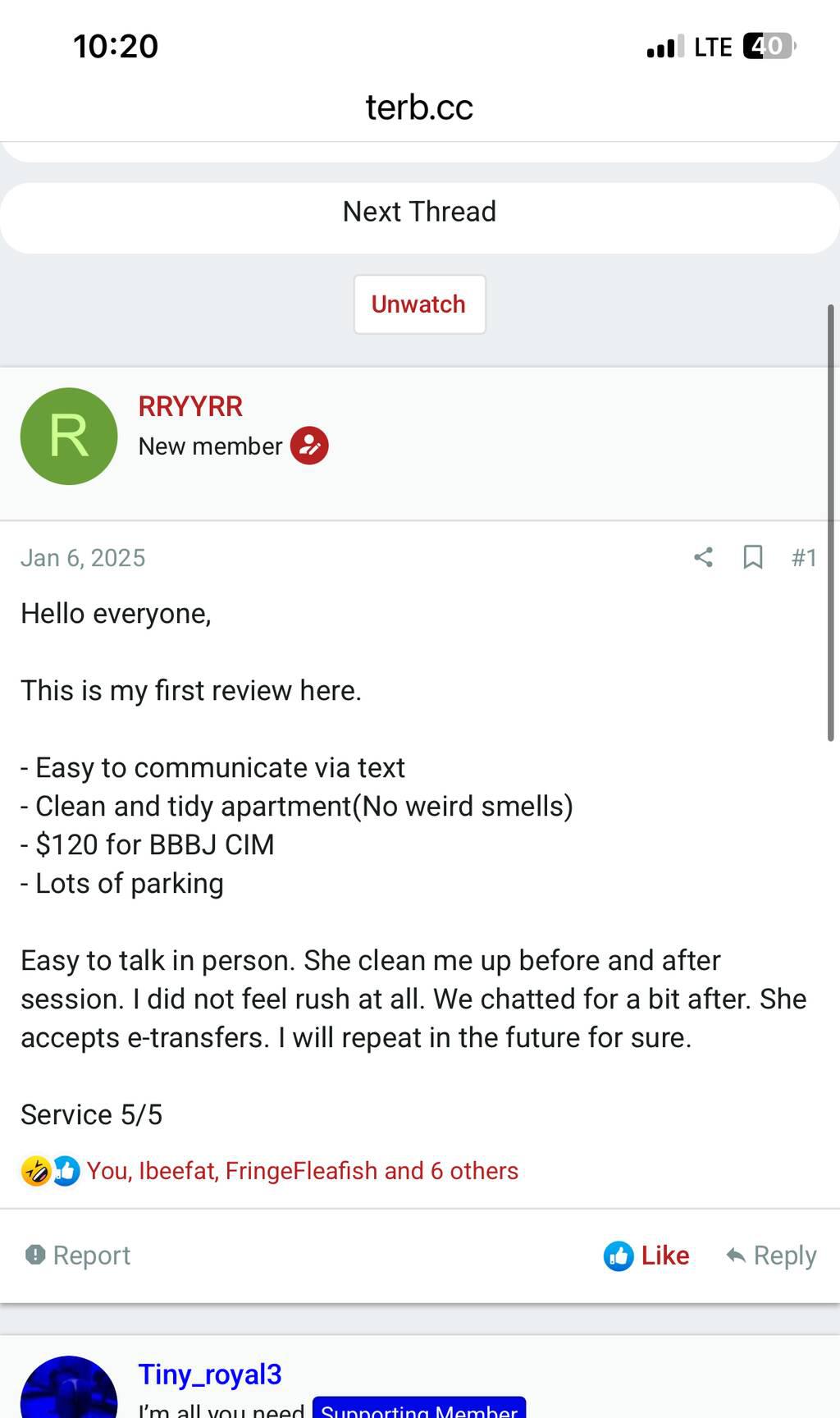Go to the Next Thread
The image size is (840, 1418).
point(419,212)
